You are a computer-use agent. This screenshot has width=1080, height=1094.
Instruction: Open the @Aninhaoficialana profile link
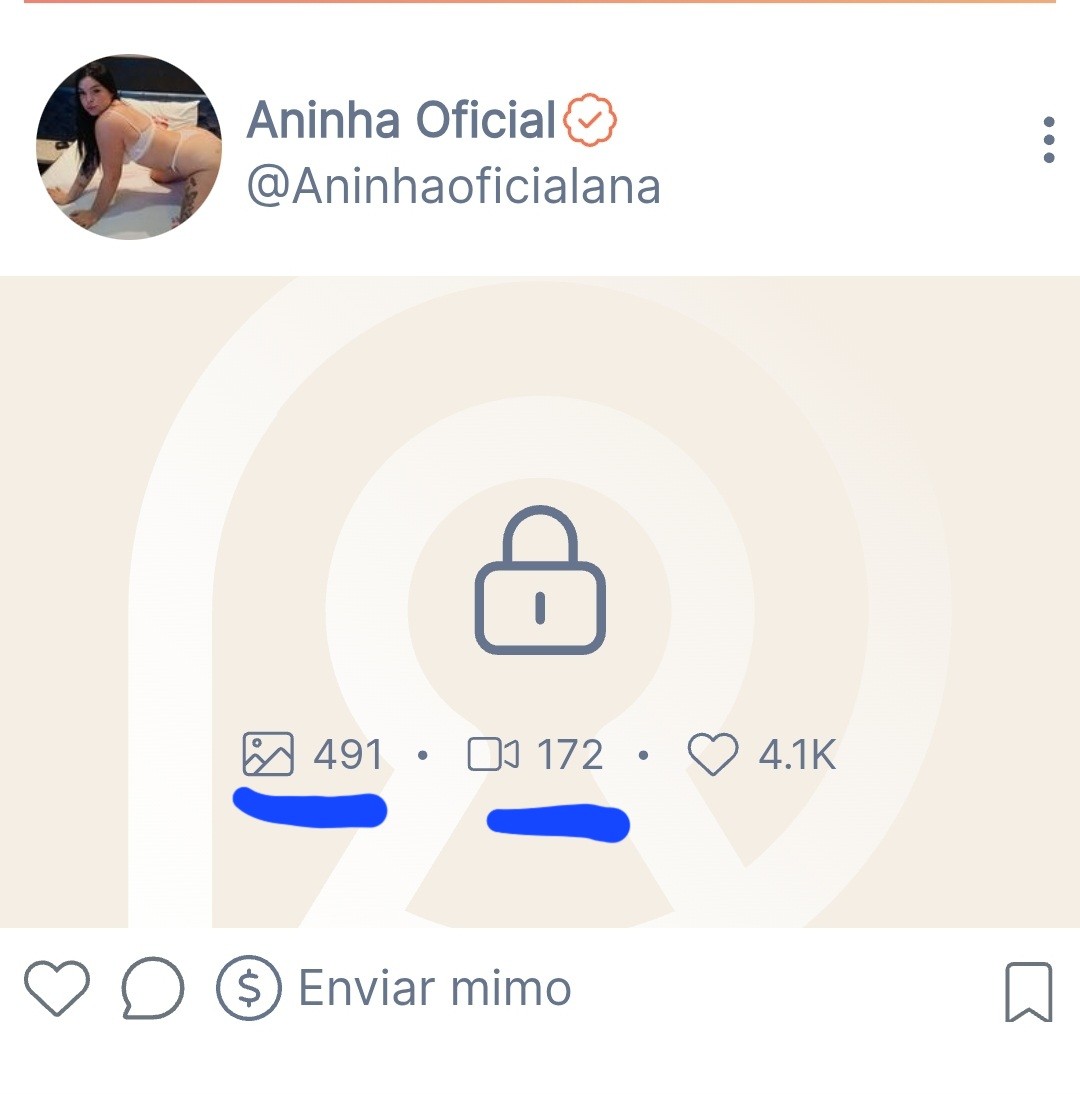point(453,187)
